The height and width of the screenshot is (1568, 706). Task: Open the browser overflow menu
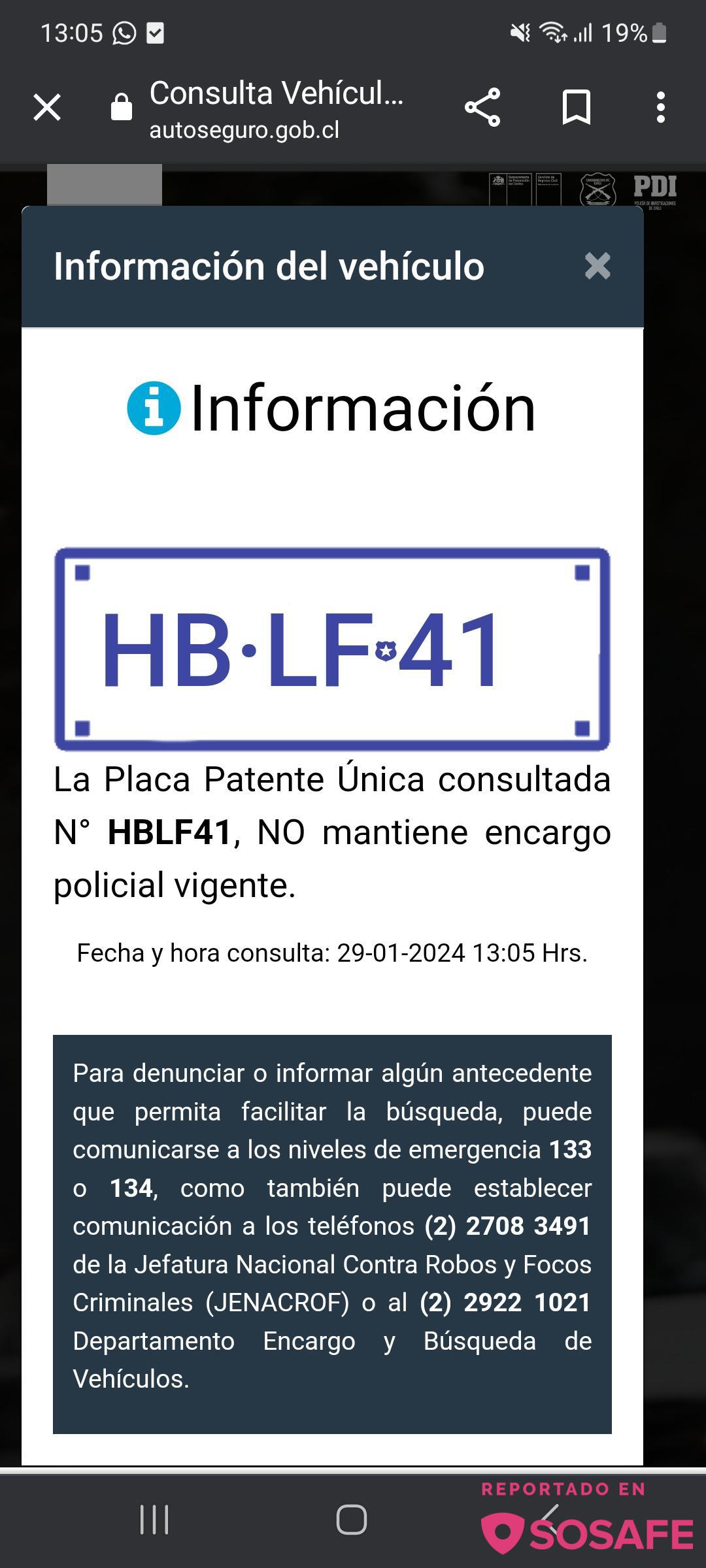[660, 108]
